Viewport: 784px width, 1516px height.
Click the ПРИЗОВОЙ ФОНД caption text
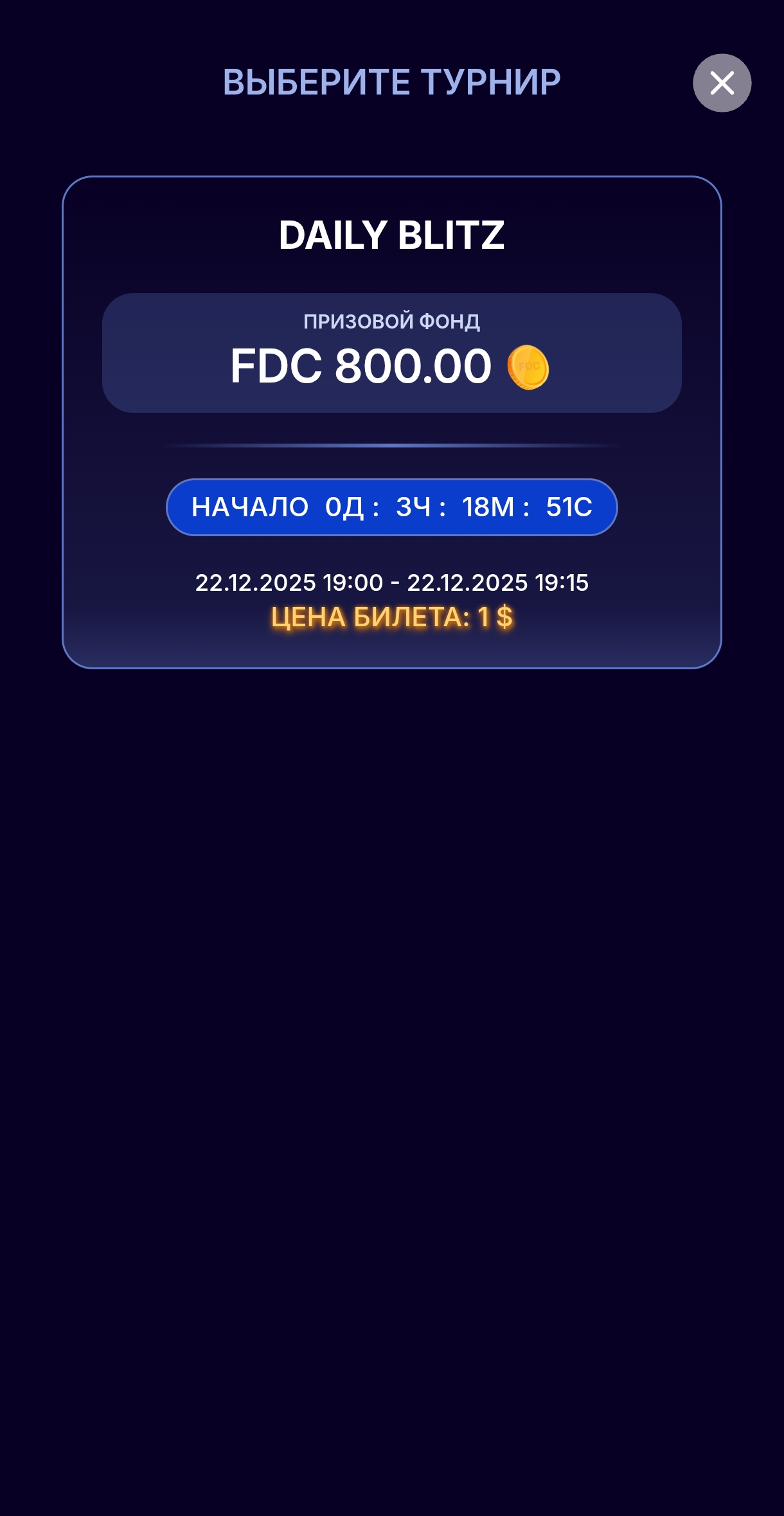pyautogui.click(x=392, y=321)
